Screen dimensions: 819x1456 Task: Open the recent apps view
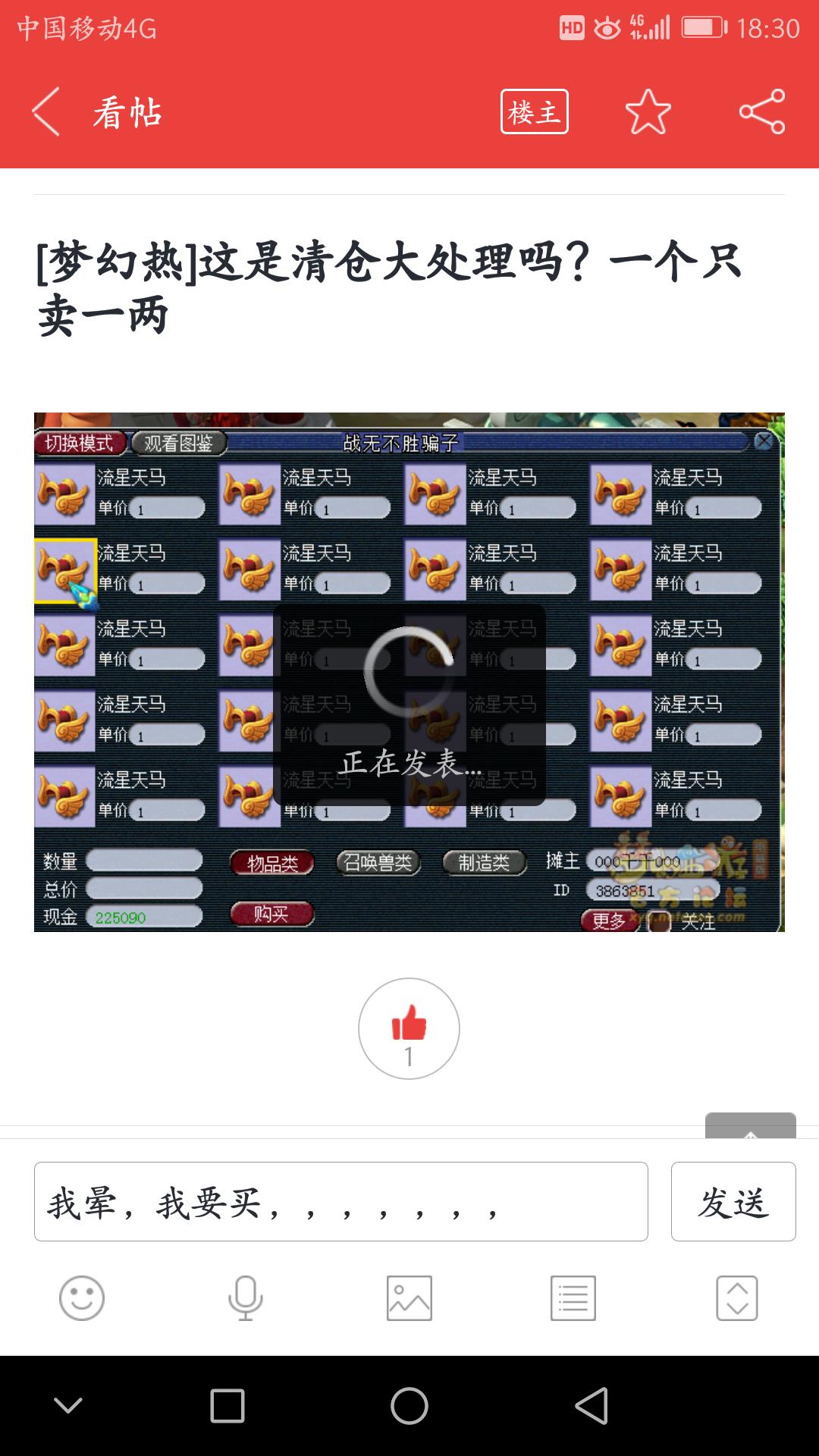(x=227, y=1406)
